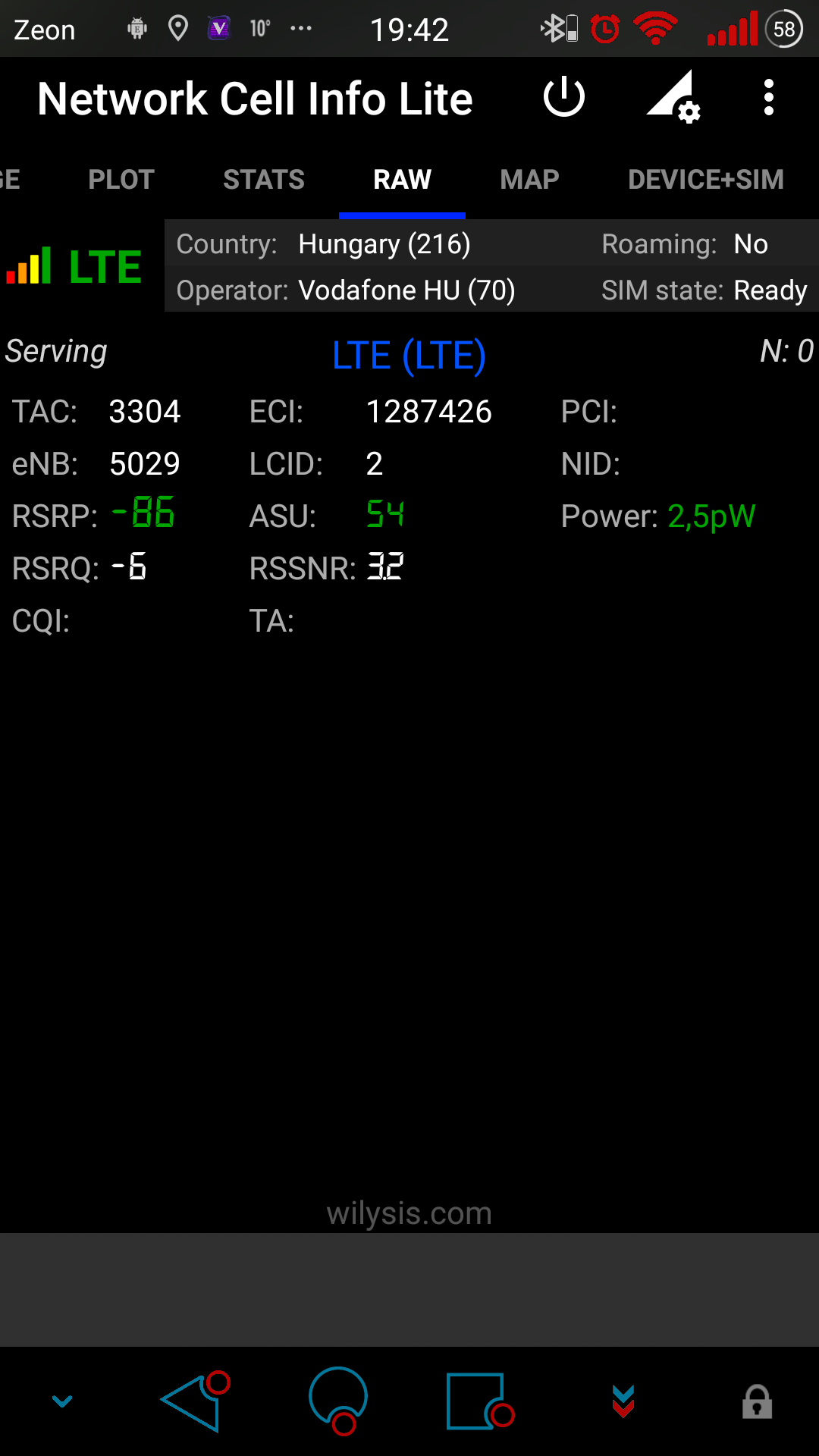Open the signal settings icon

pos(673,97)
